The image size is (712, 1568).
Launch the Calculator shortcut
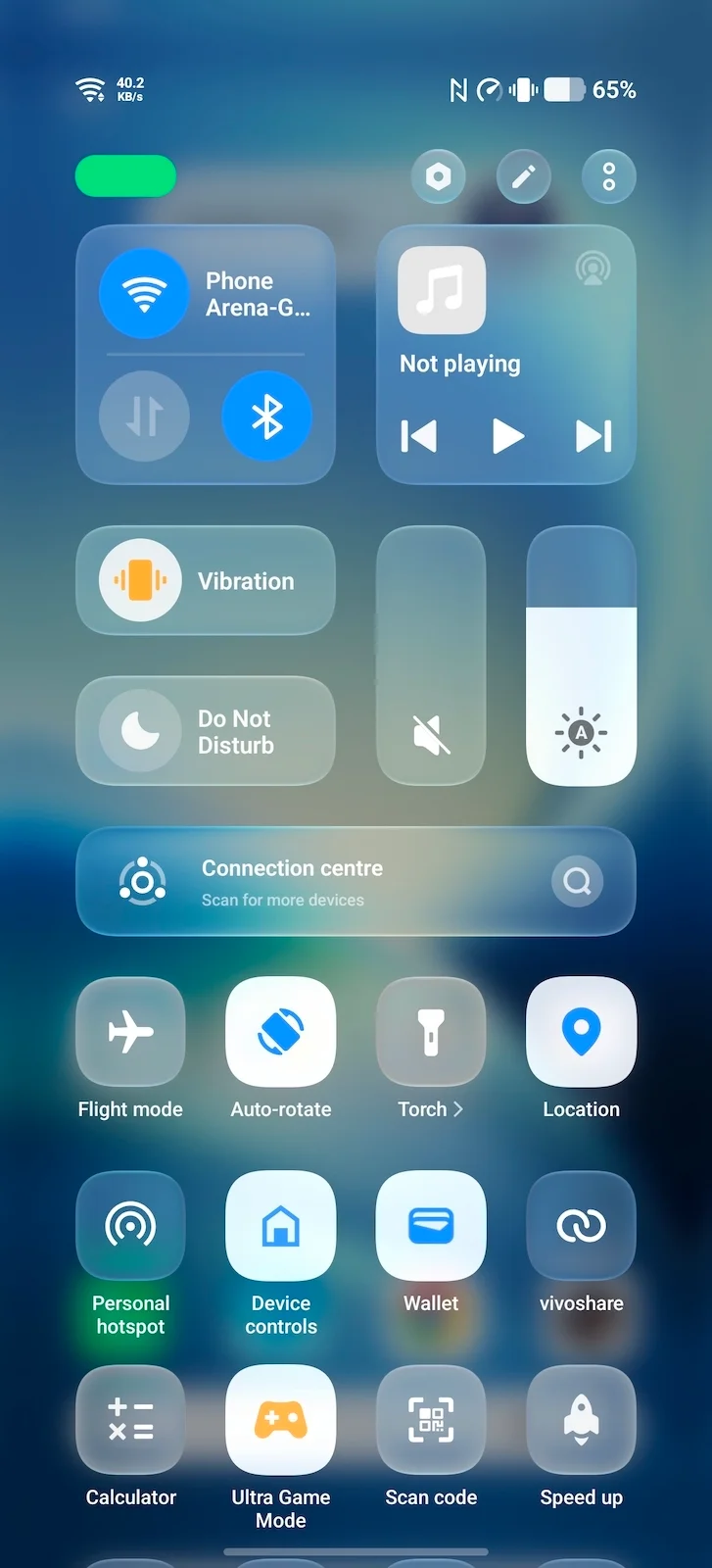[130, 1420]
